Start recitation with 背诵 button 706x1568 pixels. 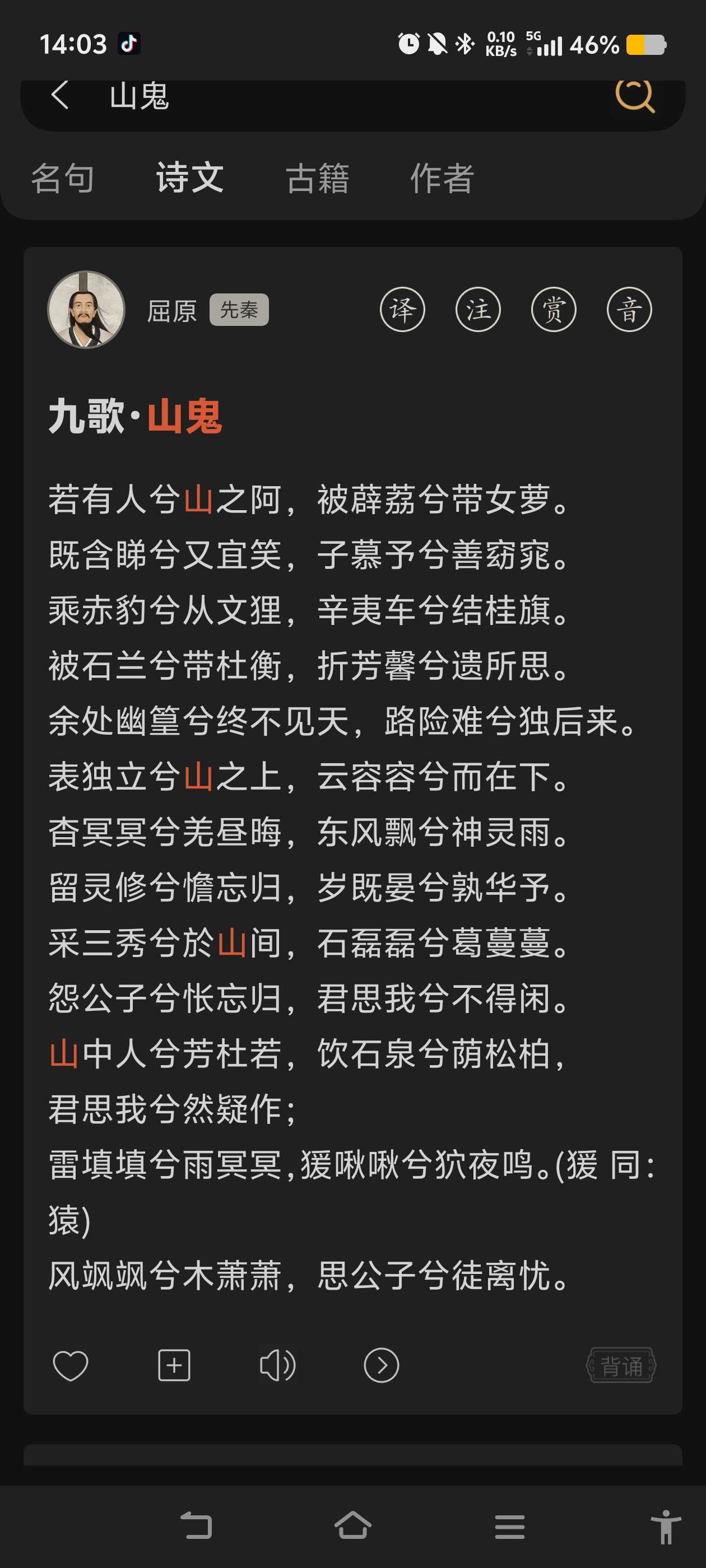(x=621, y=1365)
